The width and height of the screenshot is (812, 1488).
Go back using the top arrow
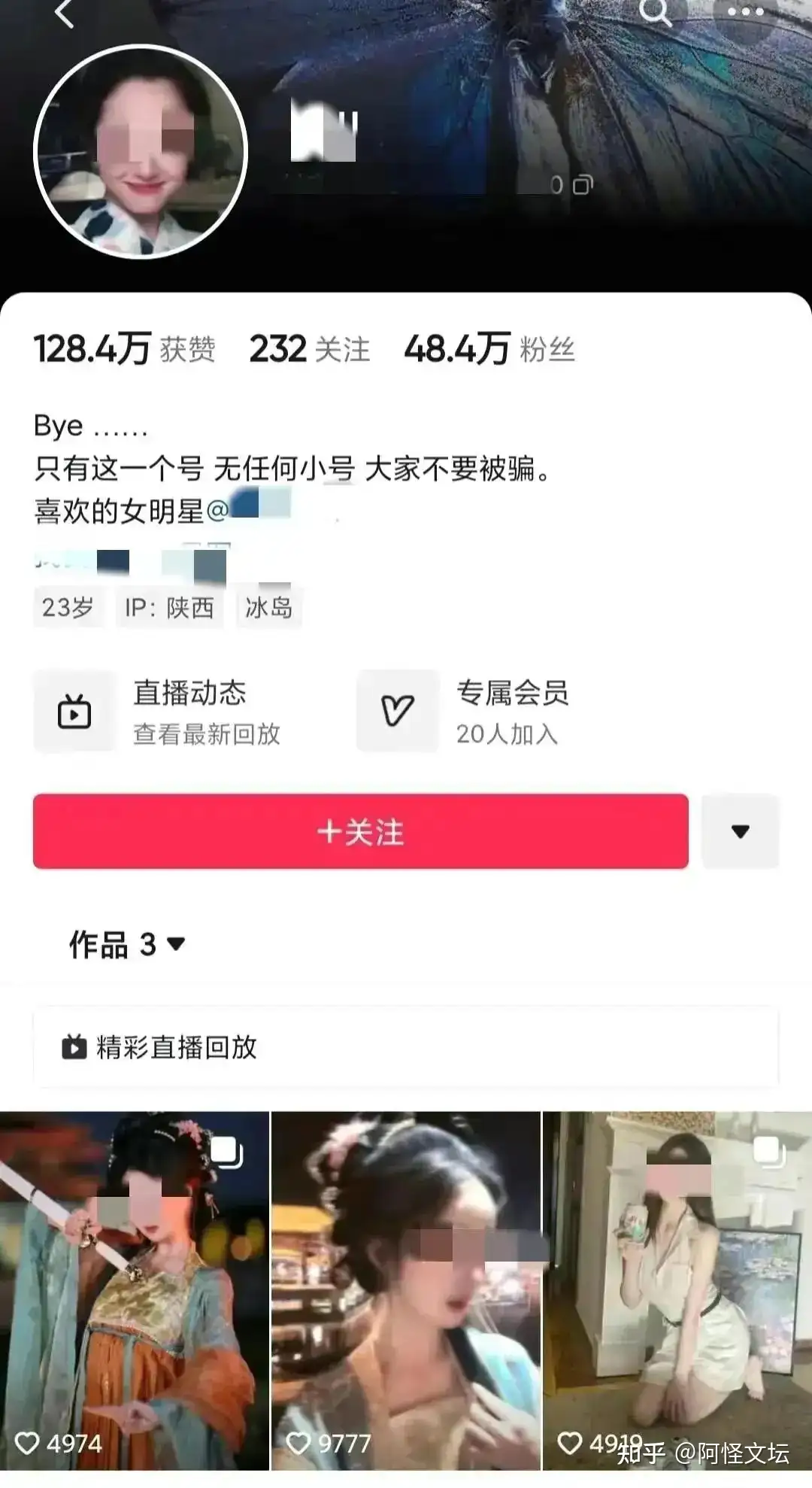65,13
